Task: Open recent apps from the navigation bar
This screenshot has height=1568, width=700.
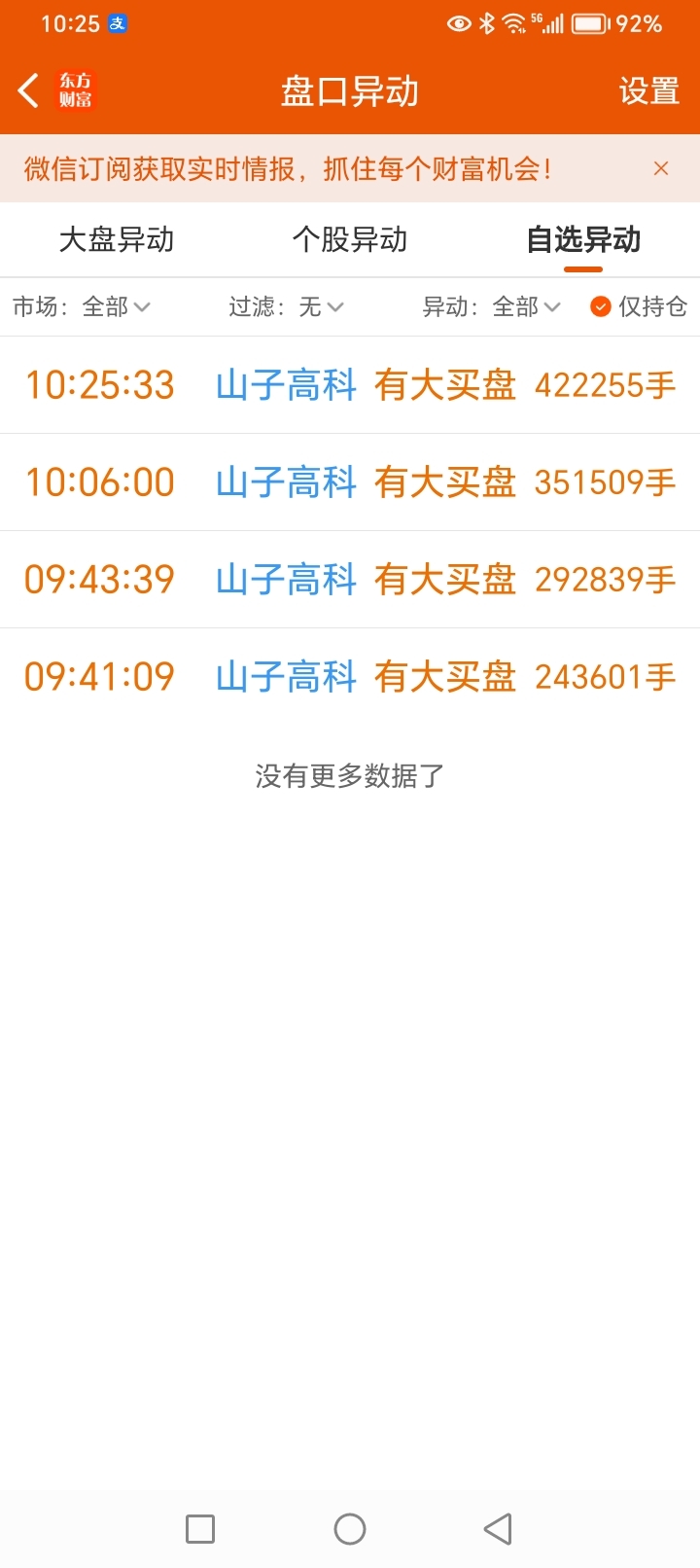Action: pyautogui.click(x=200, y=1529)
